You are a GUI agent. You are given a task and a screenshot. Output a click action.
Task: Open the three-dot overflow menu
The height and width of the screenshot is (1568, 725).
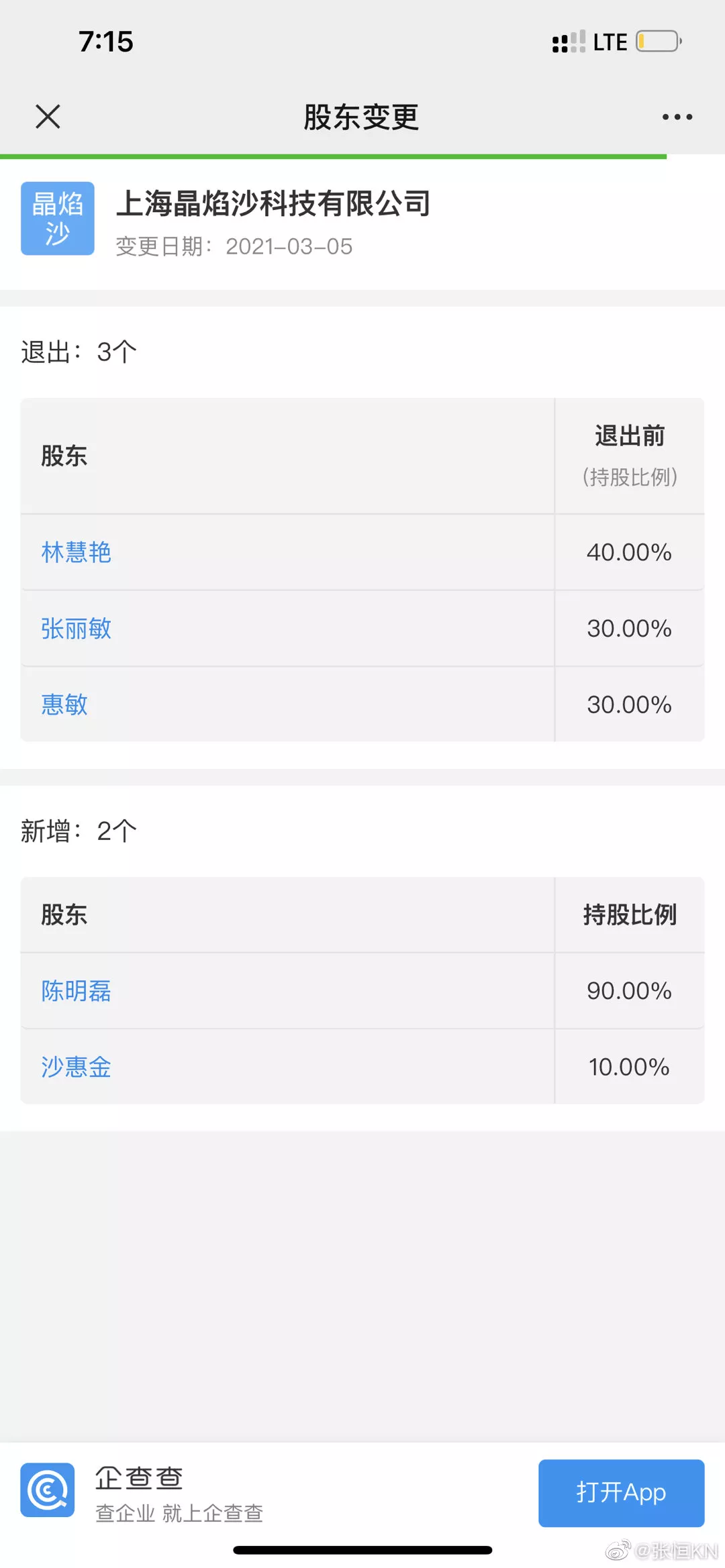pos(677,117)
